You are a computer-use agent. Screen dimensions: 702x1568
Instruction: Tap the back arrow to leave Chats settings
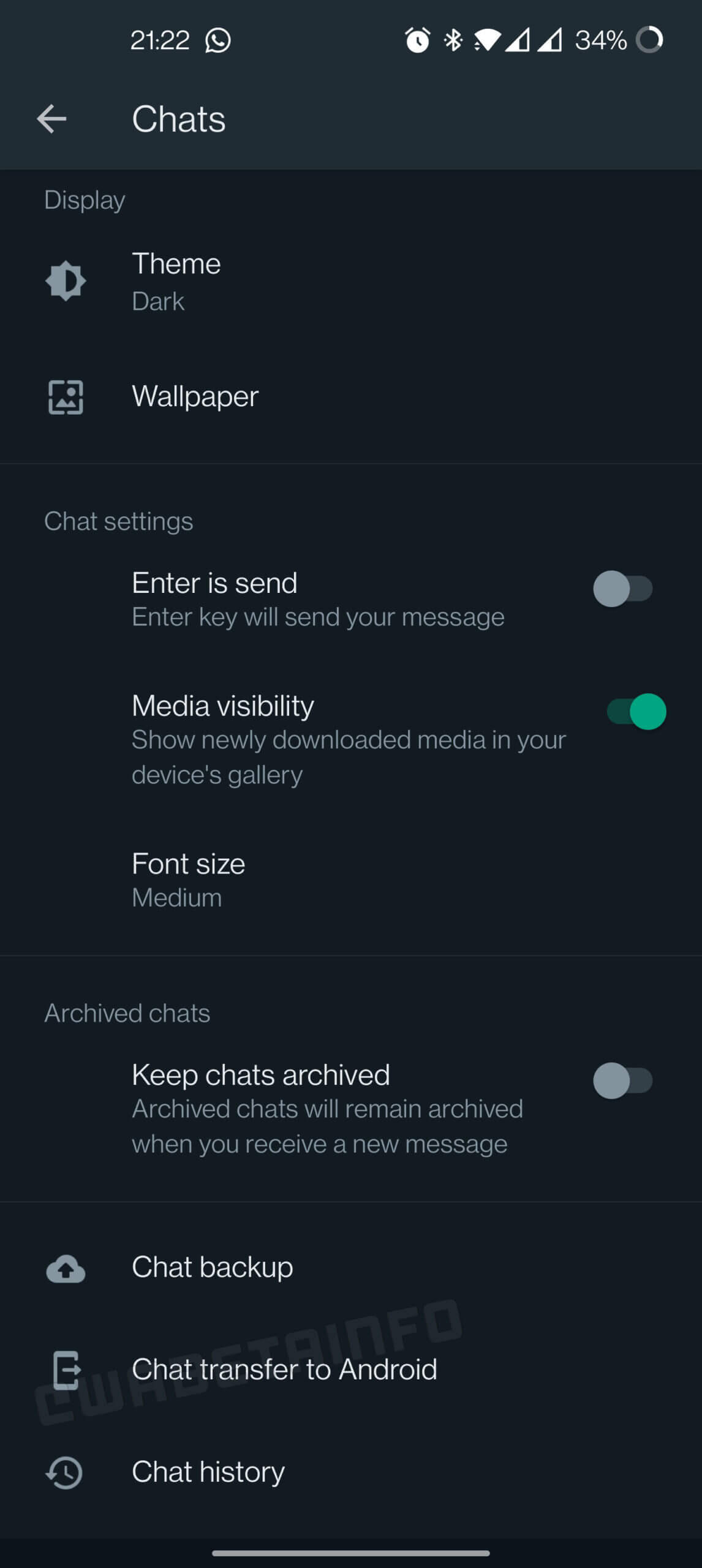[x=52, y=119]
